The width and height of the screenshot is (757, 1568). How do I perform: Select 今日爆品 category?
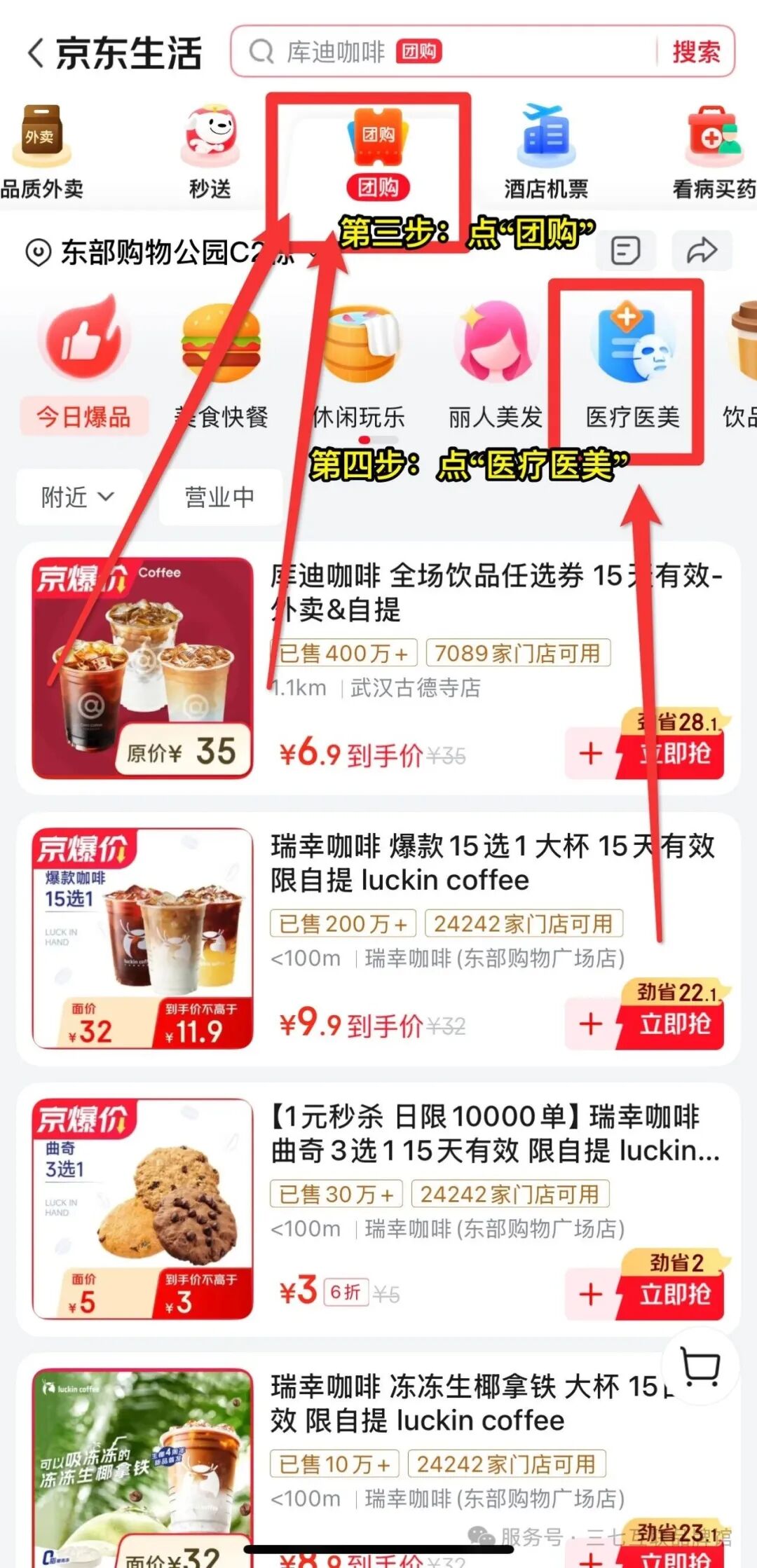(83, 364)
